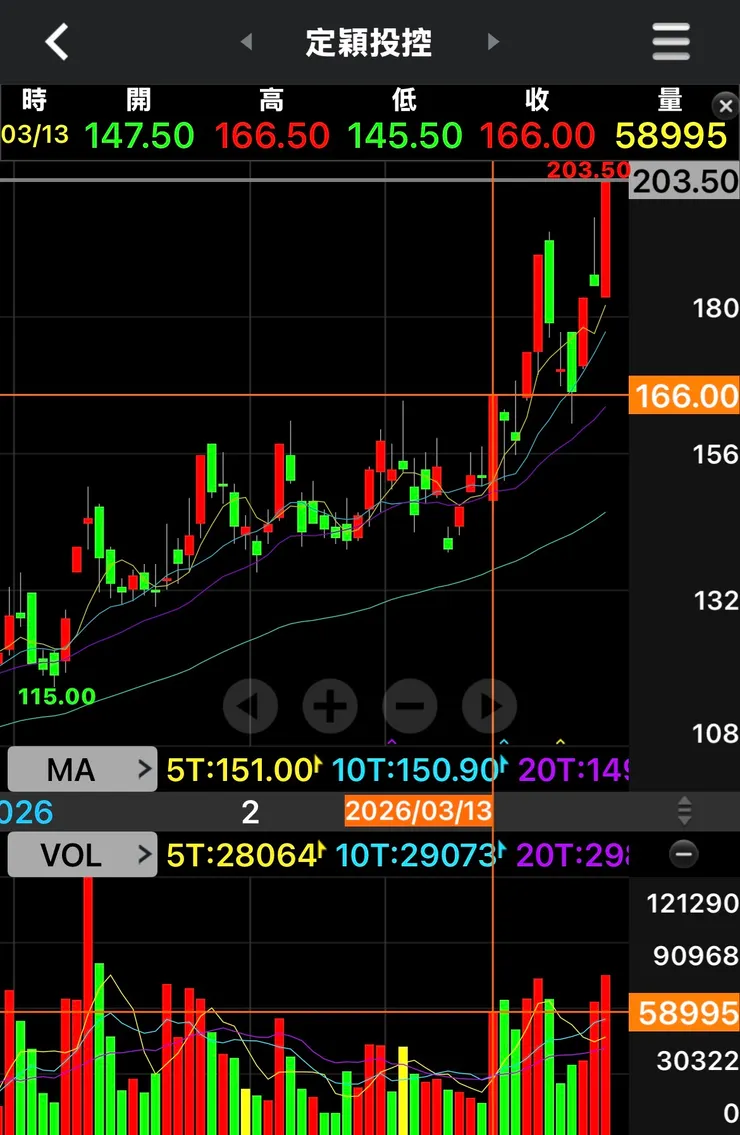Zoom in on the candlestick chart

(x=329, y=706)
